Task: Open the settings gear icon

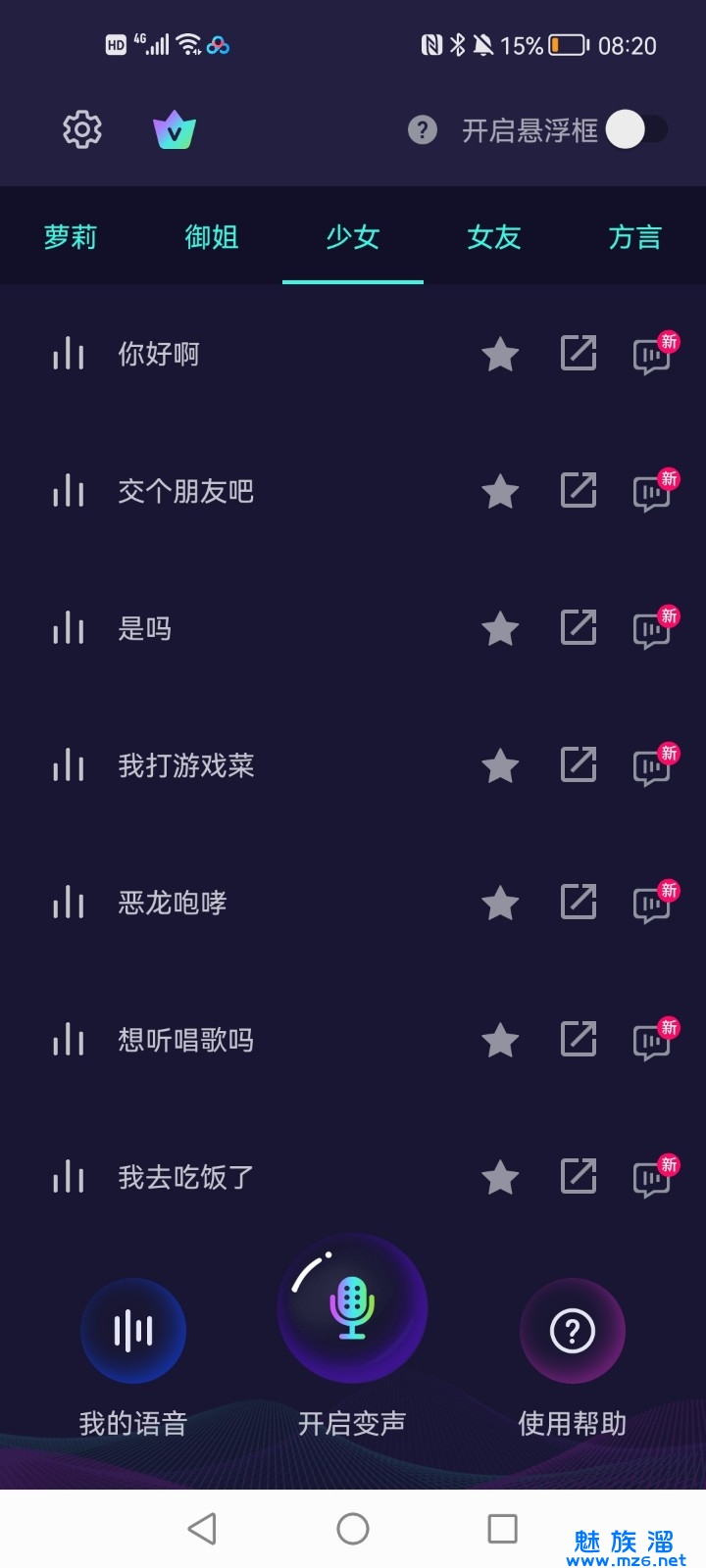Action: (x=82, y=129)
